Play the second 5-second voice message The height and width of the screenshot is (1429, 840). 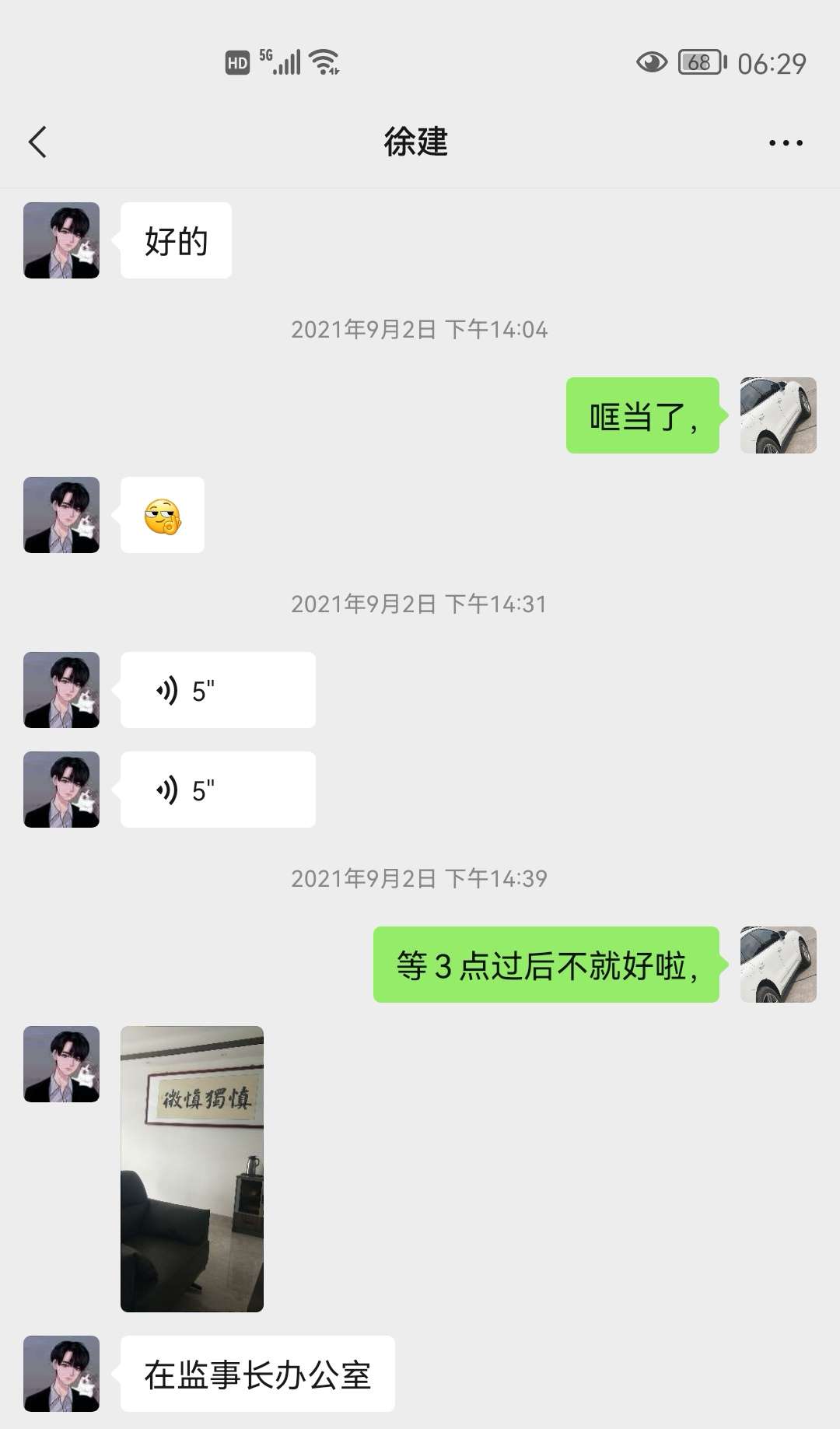218,790
